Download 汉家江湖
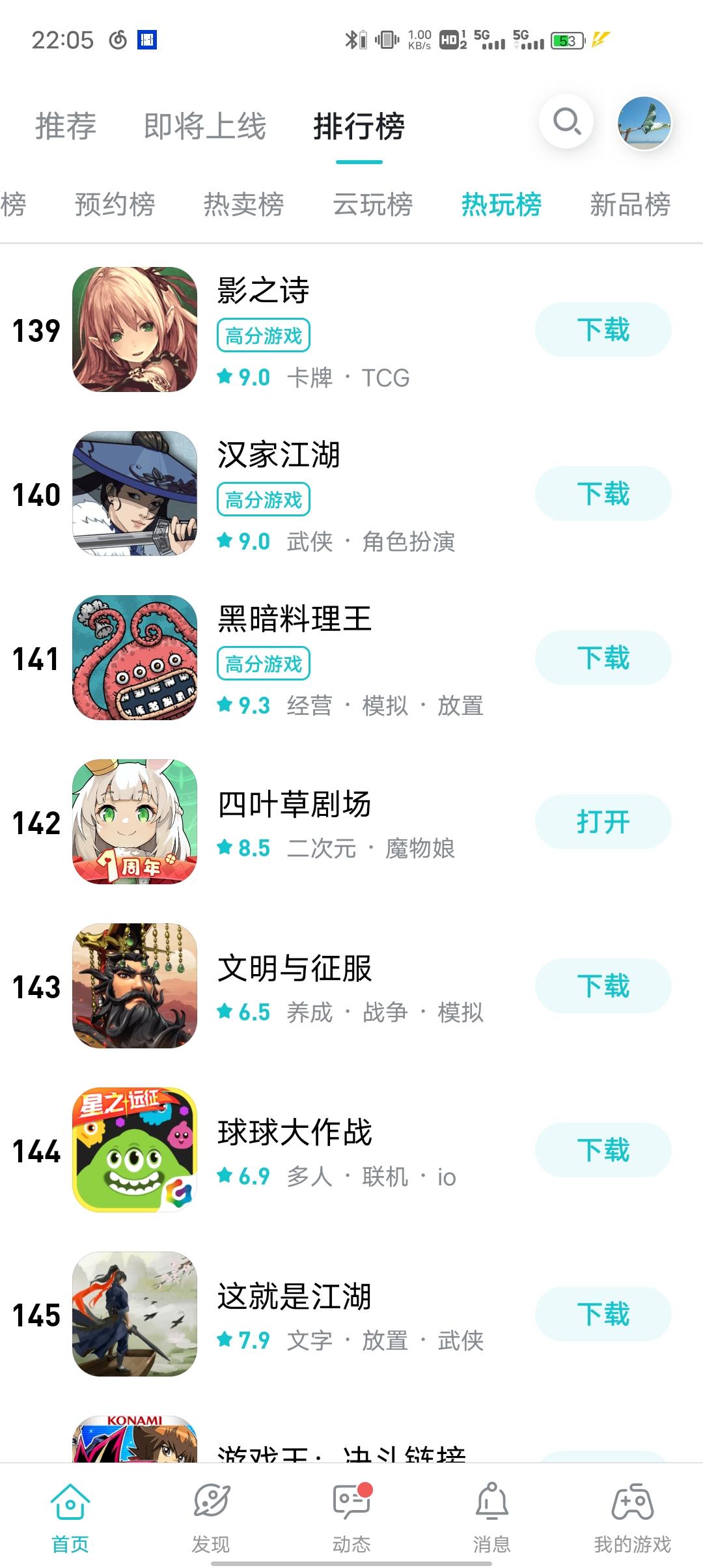 (603, 494)
